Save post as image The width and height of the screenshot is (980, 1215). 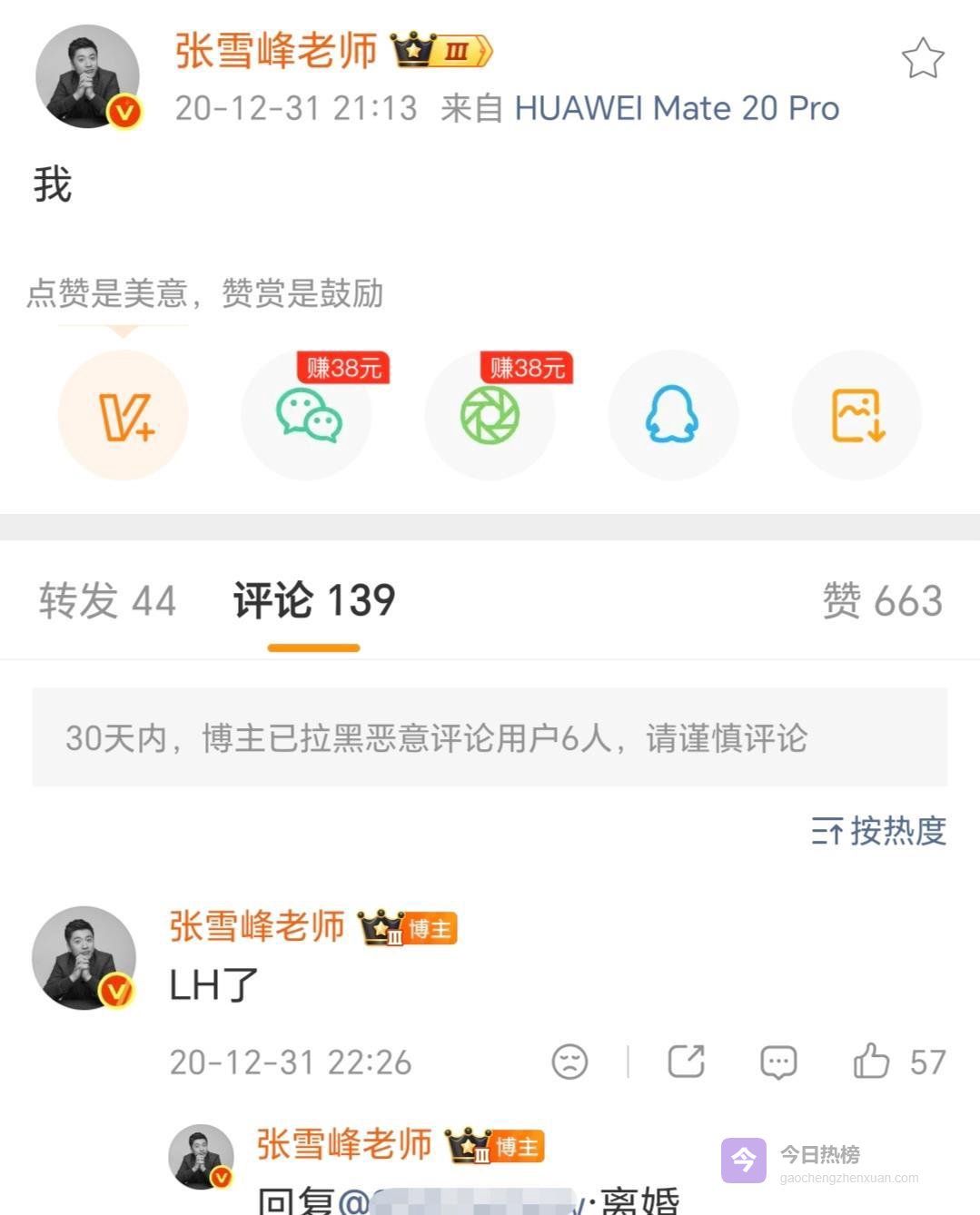coord(856,415)
